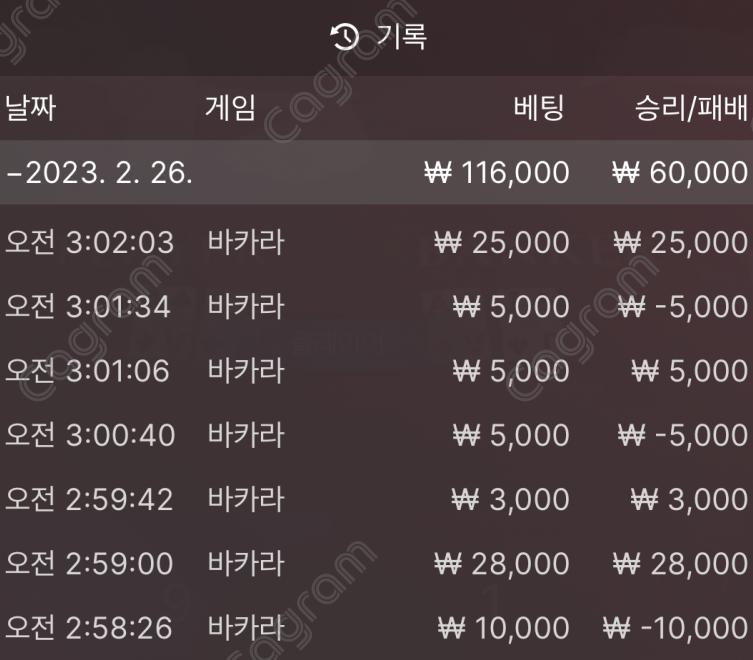Viewport: 753px width, 660px height.
Task: Open the 오전 3:01:34 바카라 record
Action: point(376,306)
